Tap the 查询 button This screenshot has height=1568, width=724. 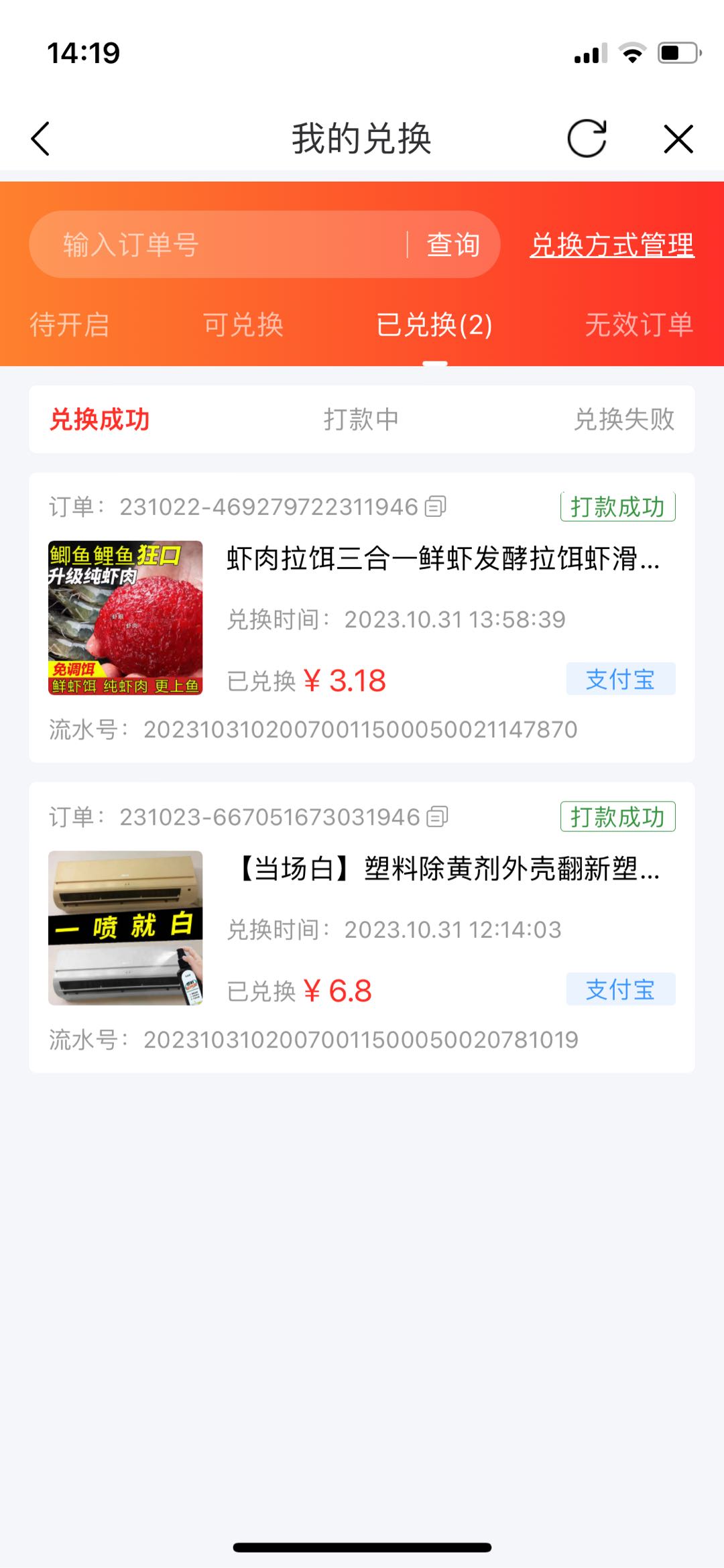coord(453,245)
